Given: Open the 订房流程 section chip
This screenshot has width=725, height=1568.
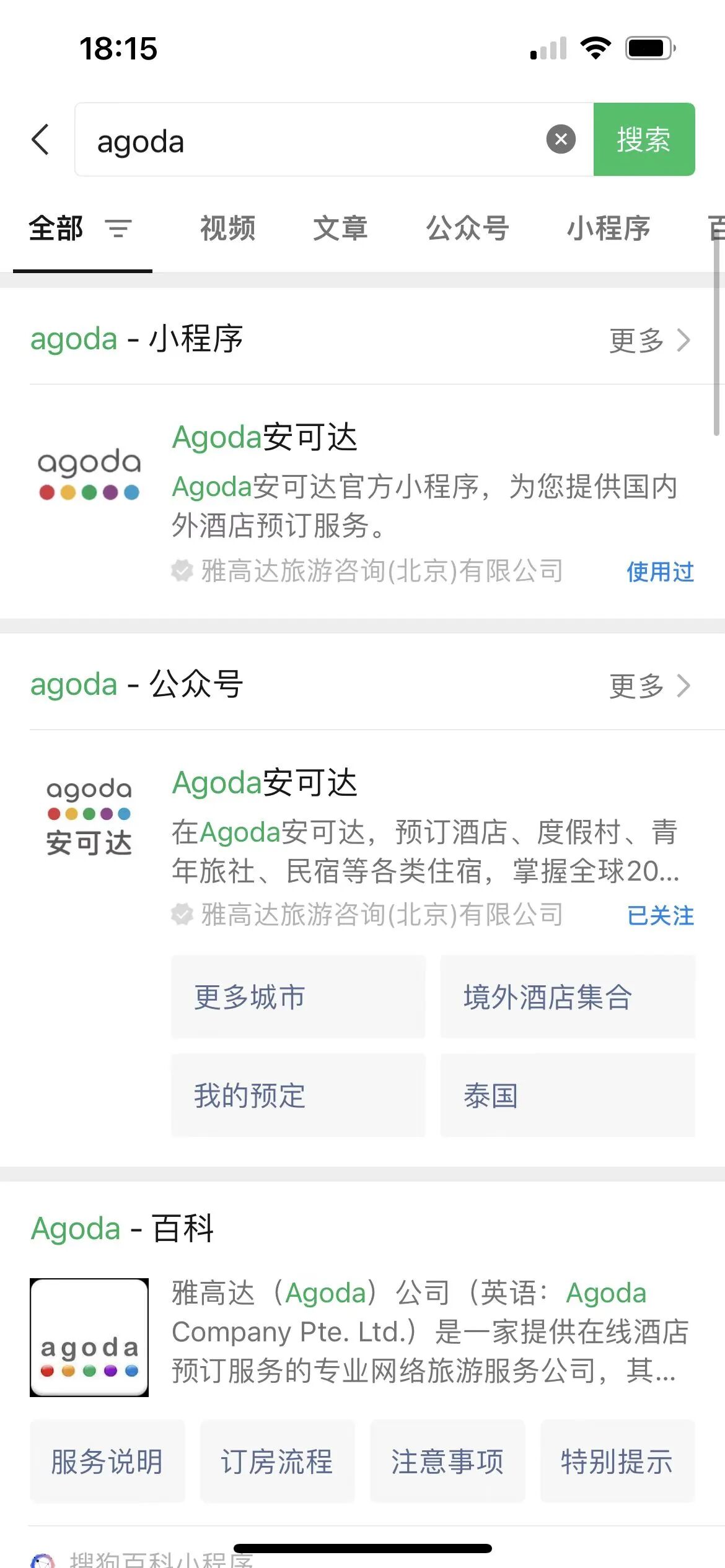Looking at the screenshot, I should coord(277,1461).
